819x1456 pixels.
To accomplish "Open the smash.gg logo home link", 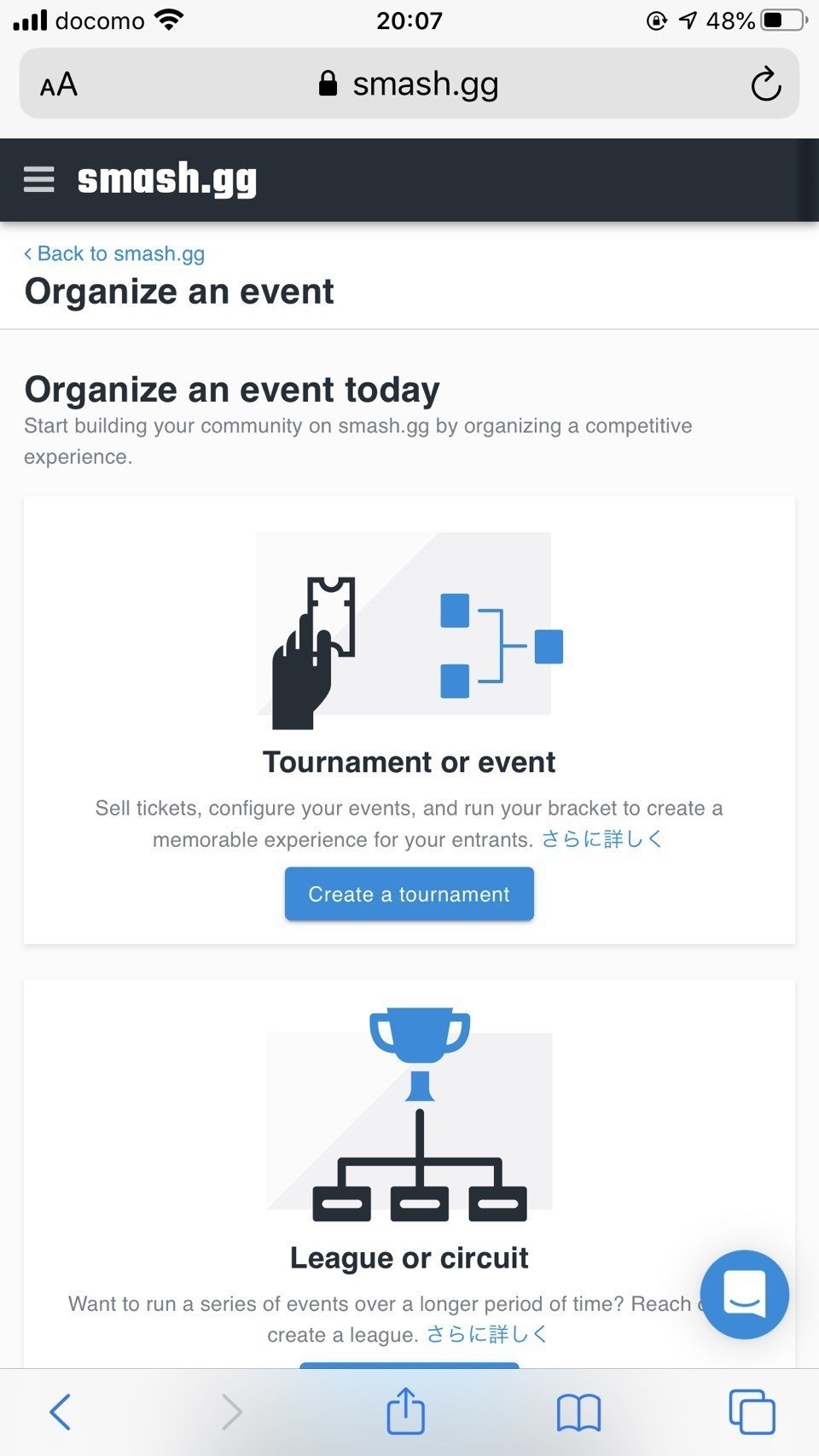I will pos(167,179).
